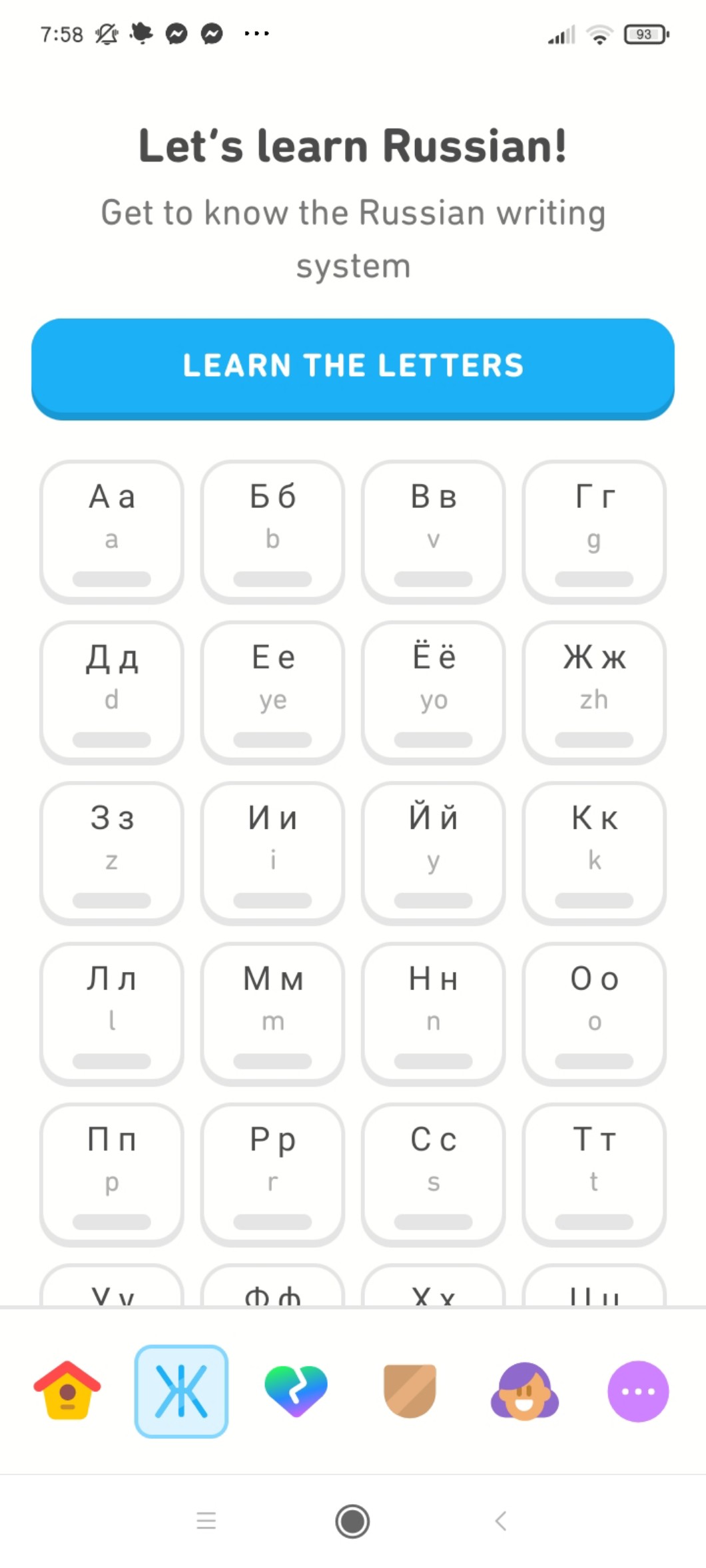Start the Learn the Letters lesson
706x1568 pixels.
click(x=353, y=367)
